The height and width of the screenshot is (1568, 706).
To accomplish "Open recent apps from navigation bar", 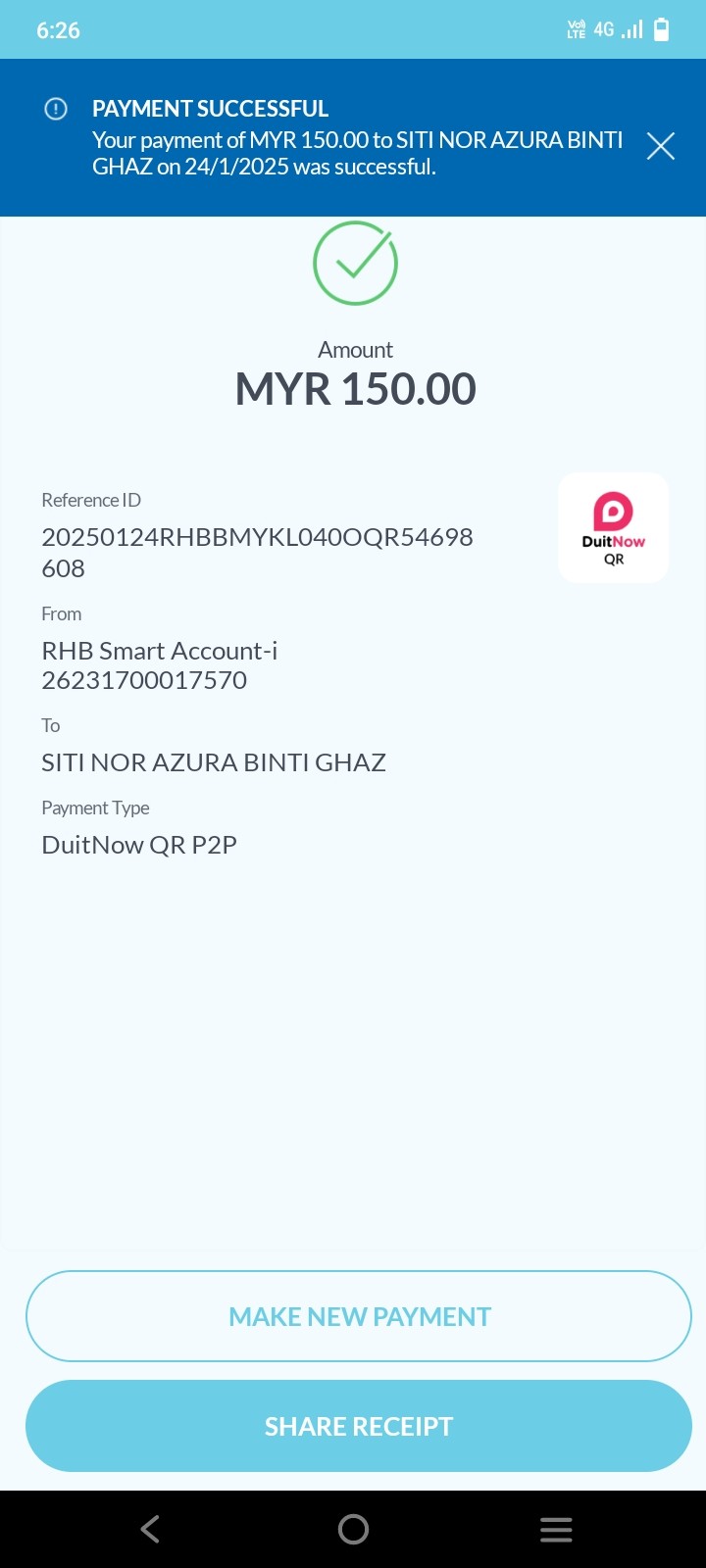I will [x=556, y=1529].
